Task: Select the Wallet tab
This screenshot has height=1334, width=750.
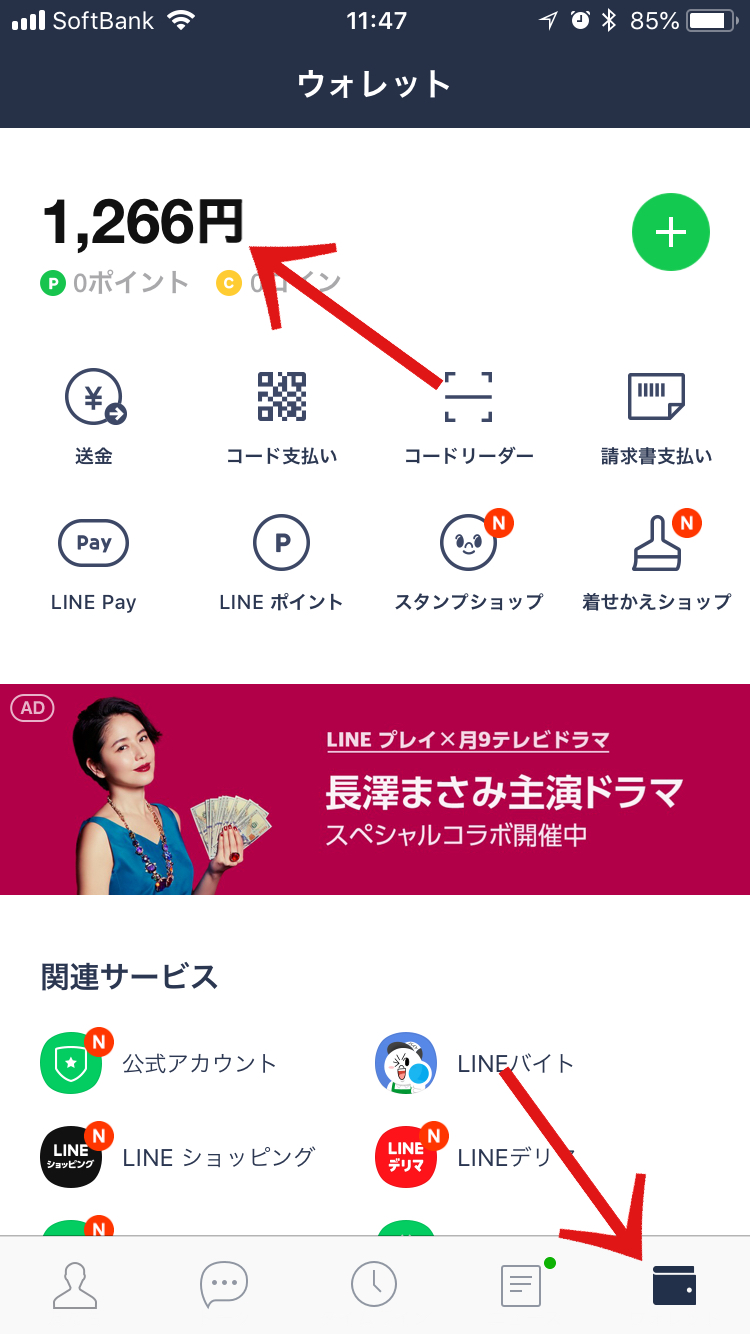Action: [x=673, y=1285]
